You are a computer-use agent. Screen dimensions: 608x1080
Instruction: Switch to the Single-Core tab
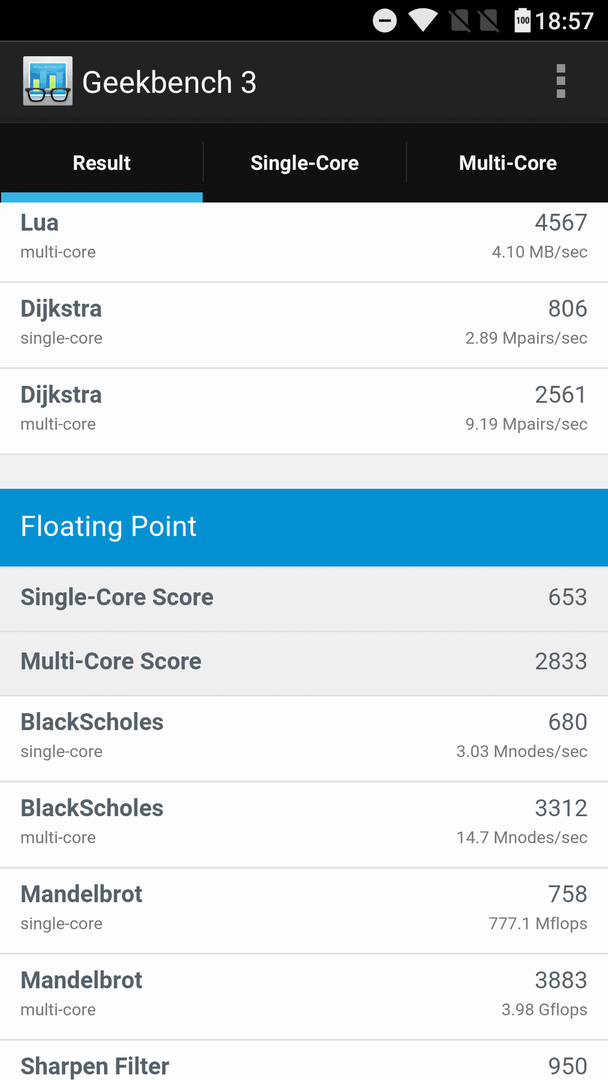(304, 163)
